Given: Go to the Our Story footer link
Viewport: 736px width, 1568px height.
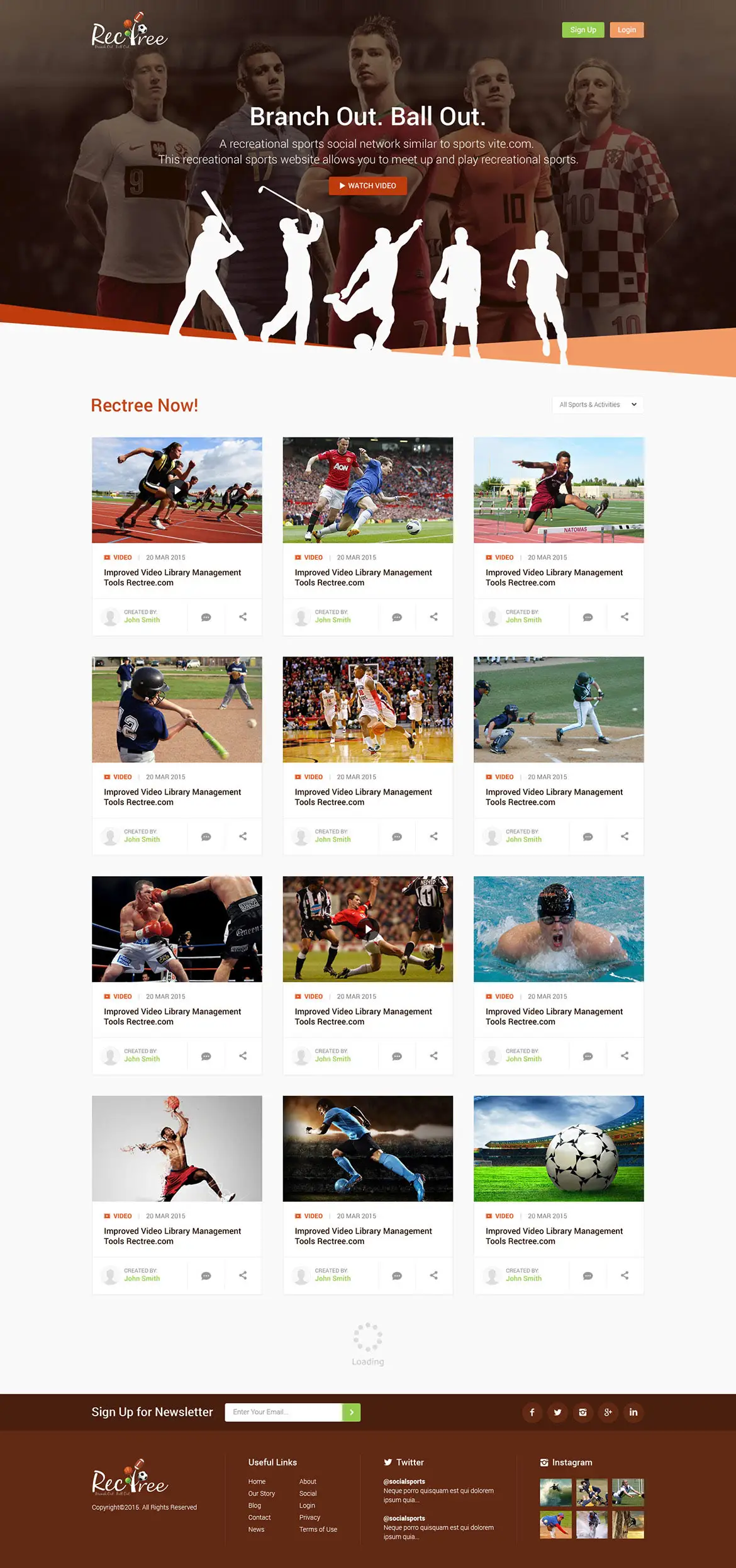Looking at the screenshot, I should [262, 1493].
